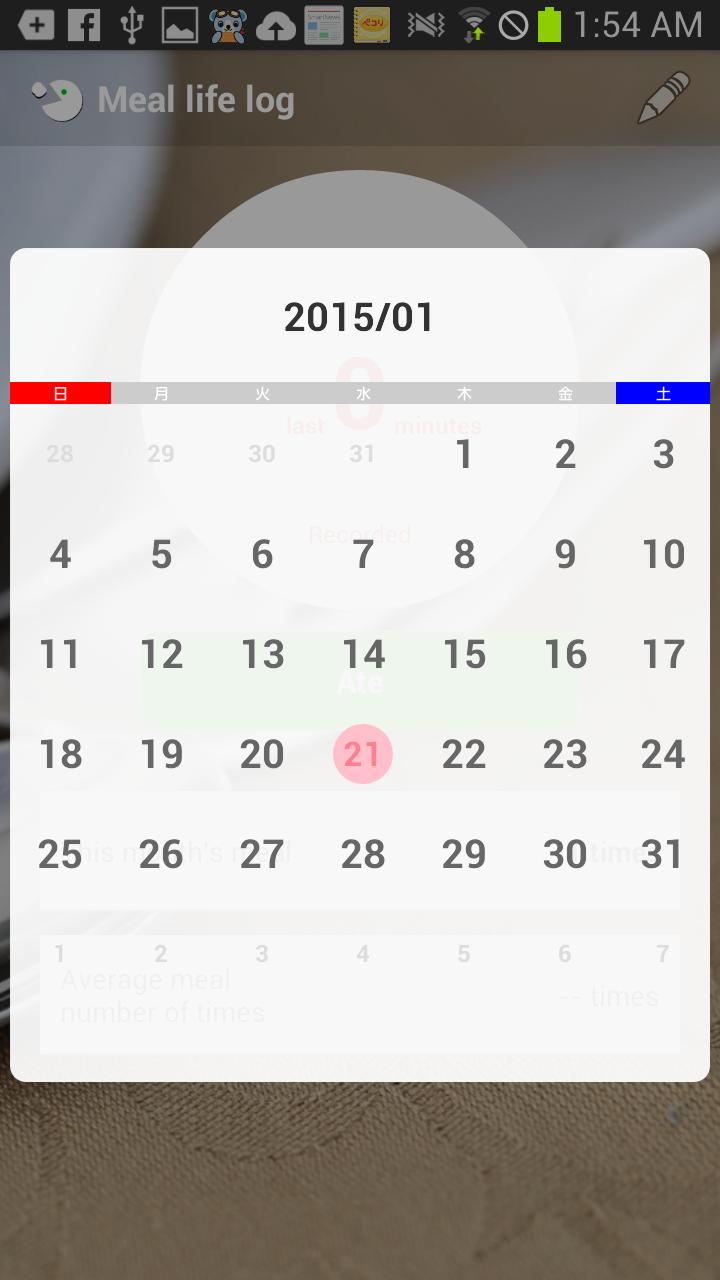Viewport: 720px width, 1280px height.
Task: Select January 21 highlighted in pink
Action: coord(362,754)
